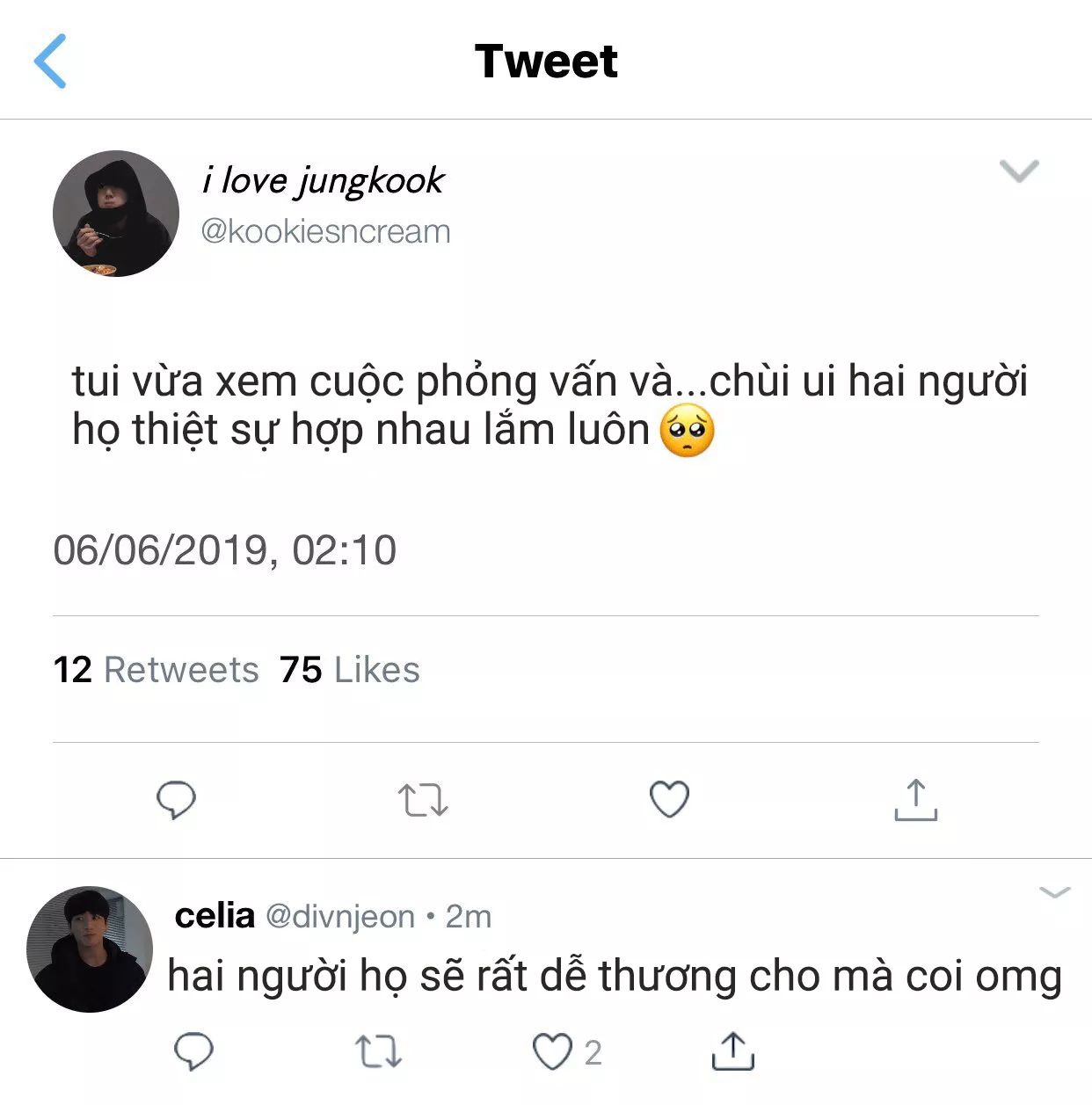Open the @divnjeon handle
The image size is (1092, 1105).
click(339, 916)
